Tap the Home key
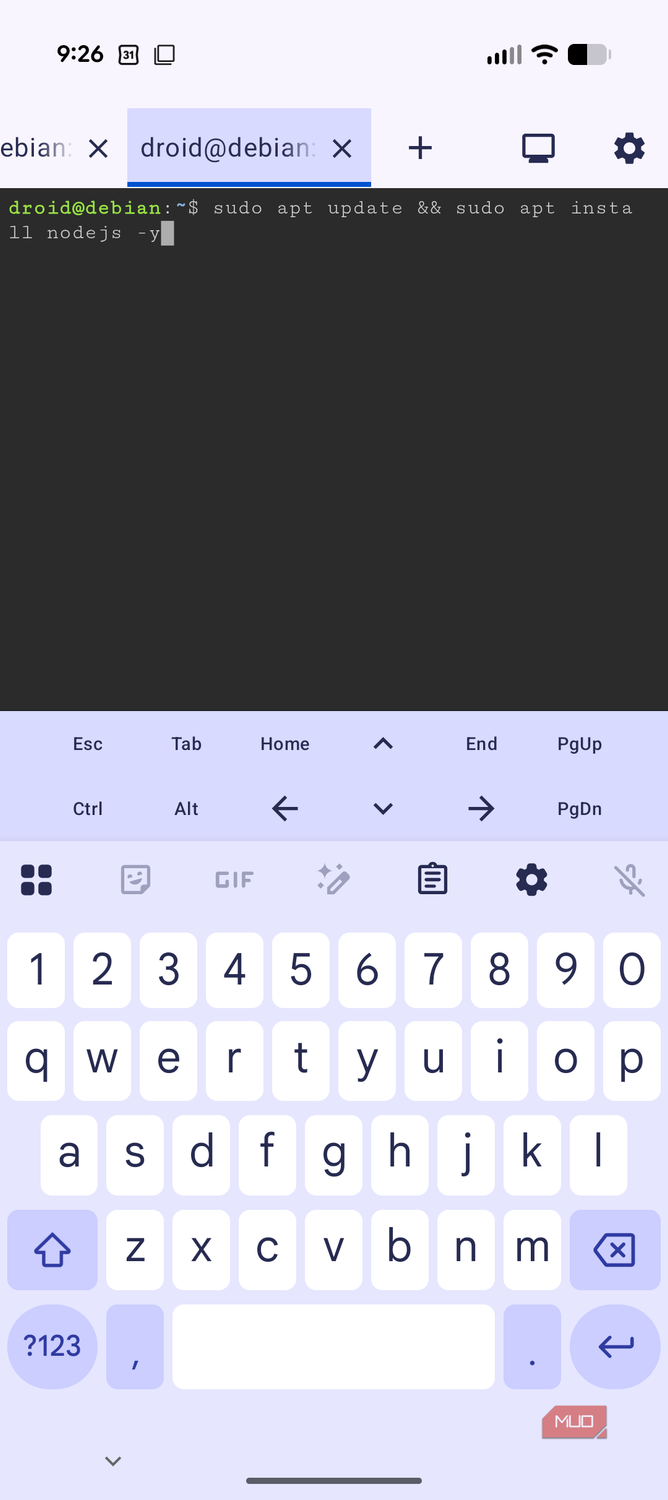The width and height of the screenshot is (668, 1500). (x=285, y=744)
